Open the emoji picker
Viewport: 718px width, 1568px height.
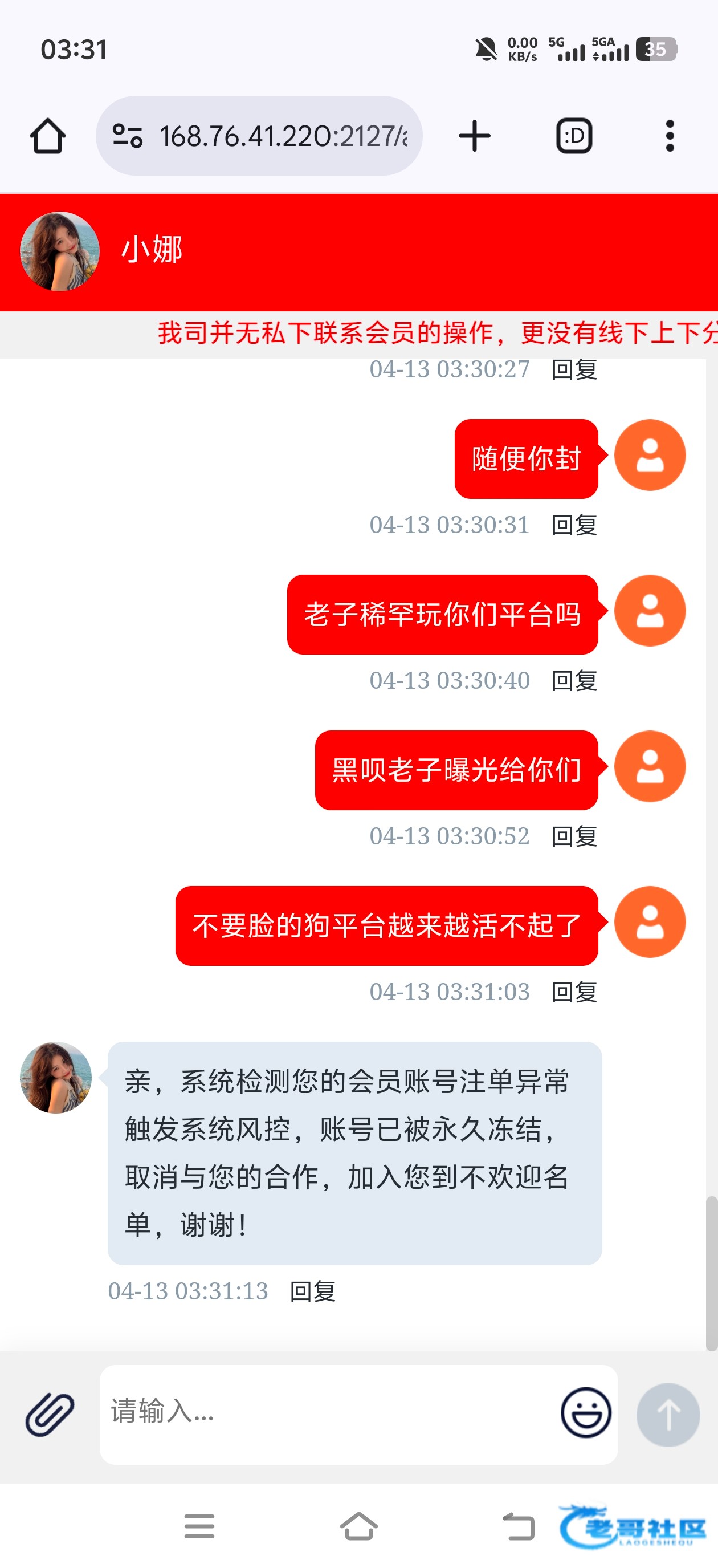pyautogui.click(x=586, y=1413)
